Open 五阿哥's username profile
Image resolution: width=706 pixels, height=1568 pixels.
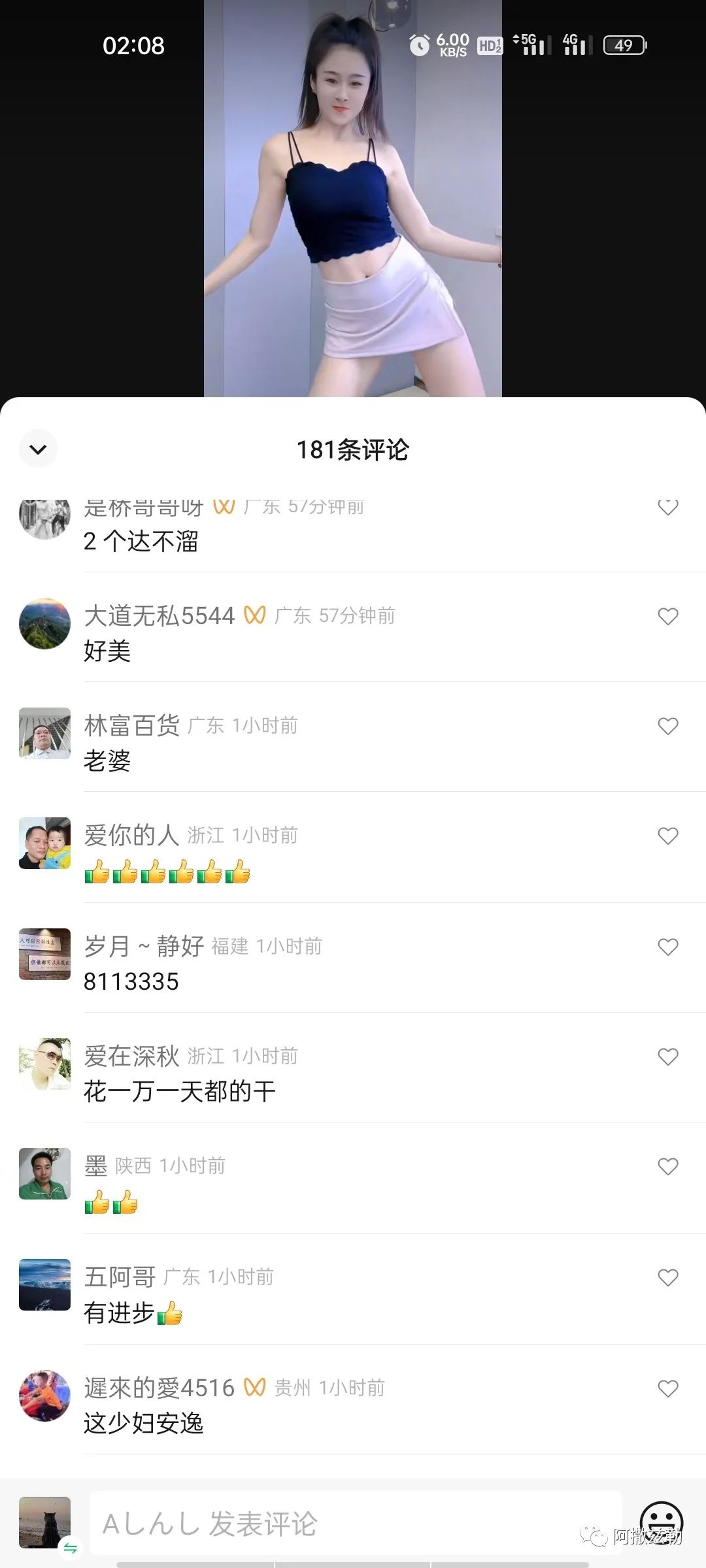point(120,1277)
